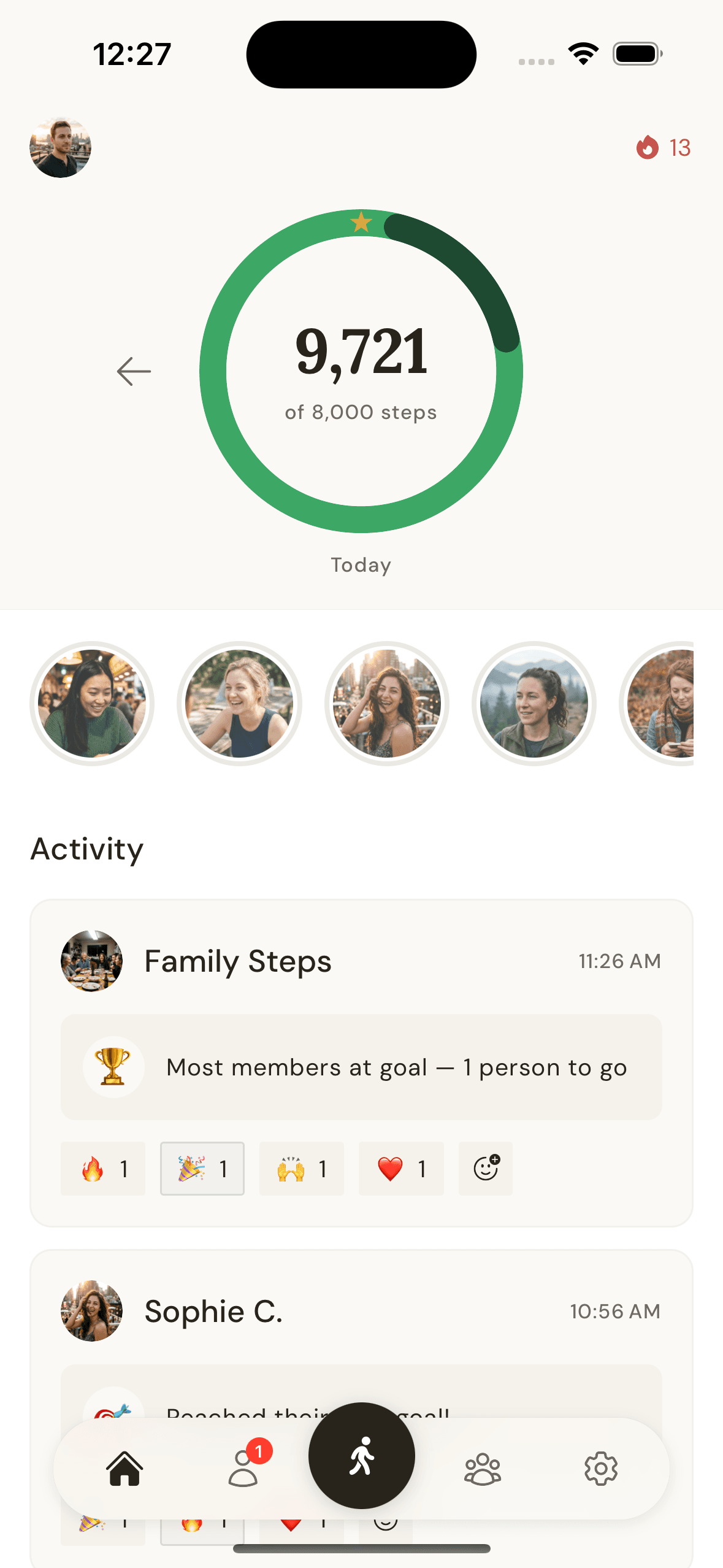Add a new emoji reaction to Family Steps
The width and height of the screenshot is (723, 1568).
pos(486,1169)
